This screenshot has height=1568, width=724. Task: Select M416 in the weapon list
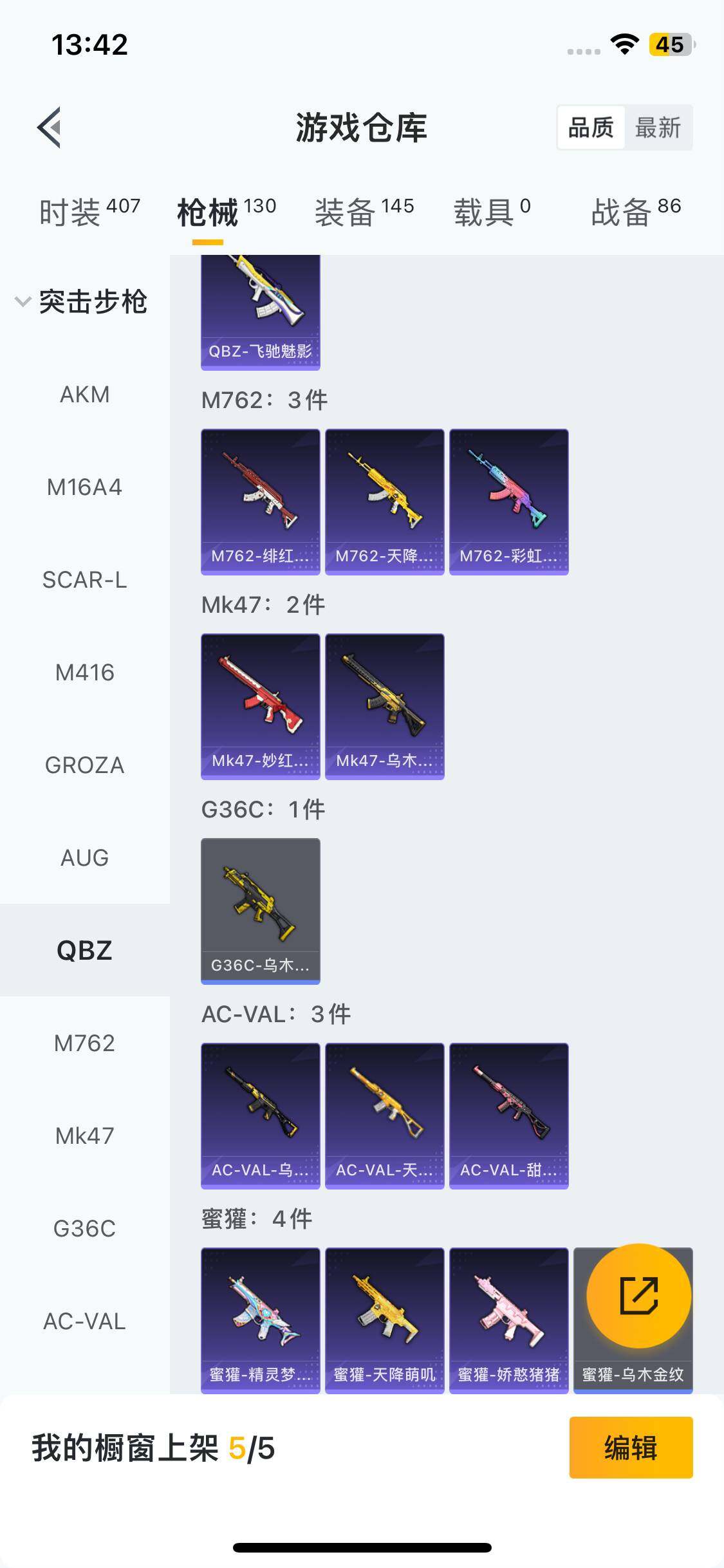pyautogui.click(x=84, y=673)
